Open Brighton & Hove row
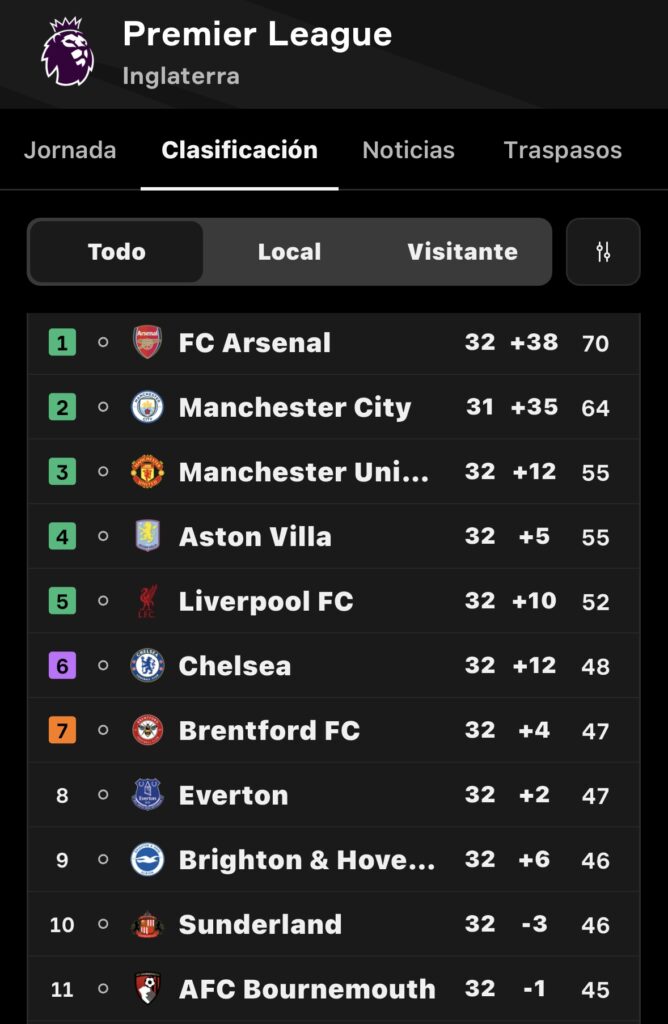Screen dimensions: 668x1024 306,860
